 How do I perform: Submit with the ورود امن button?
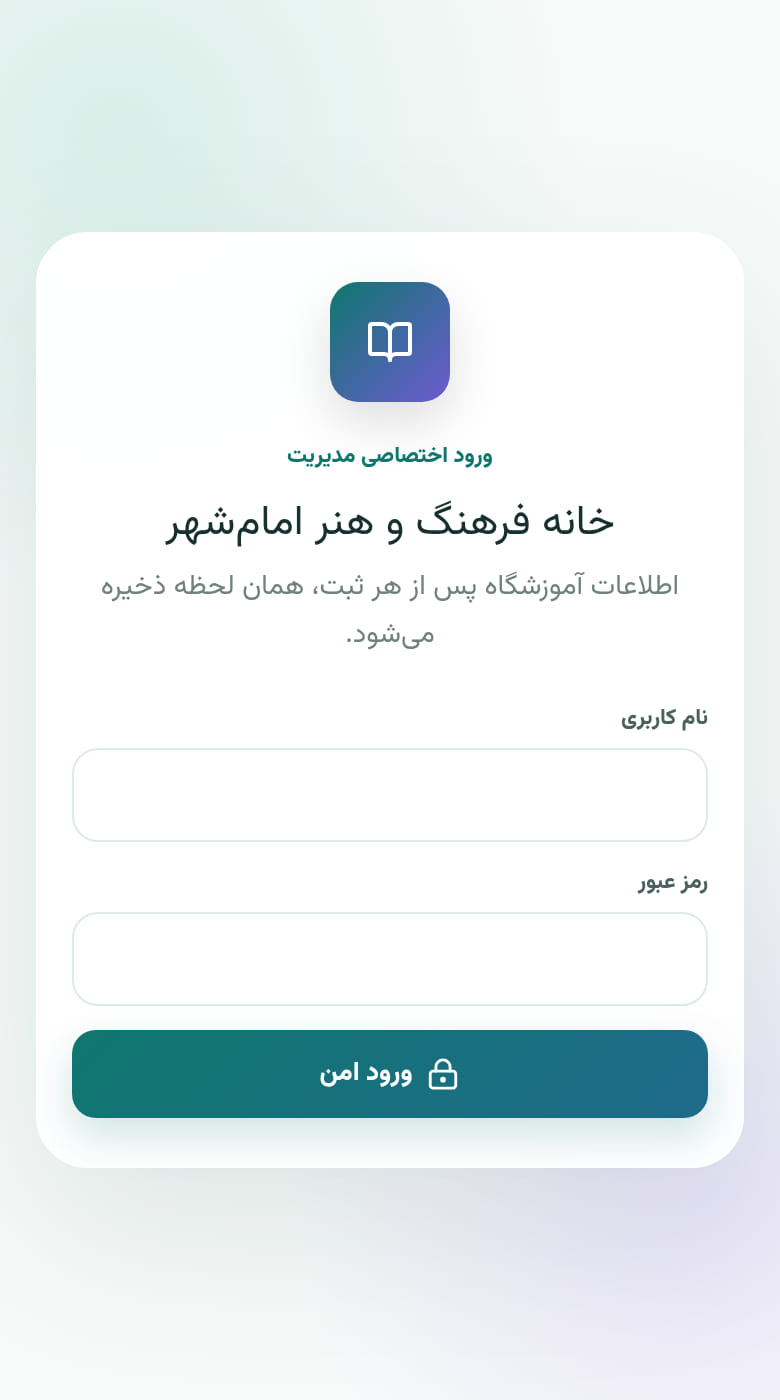pyautogui.click(x=390, y=1074)
